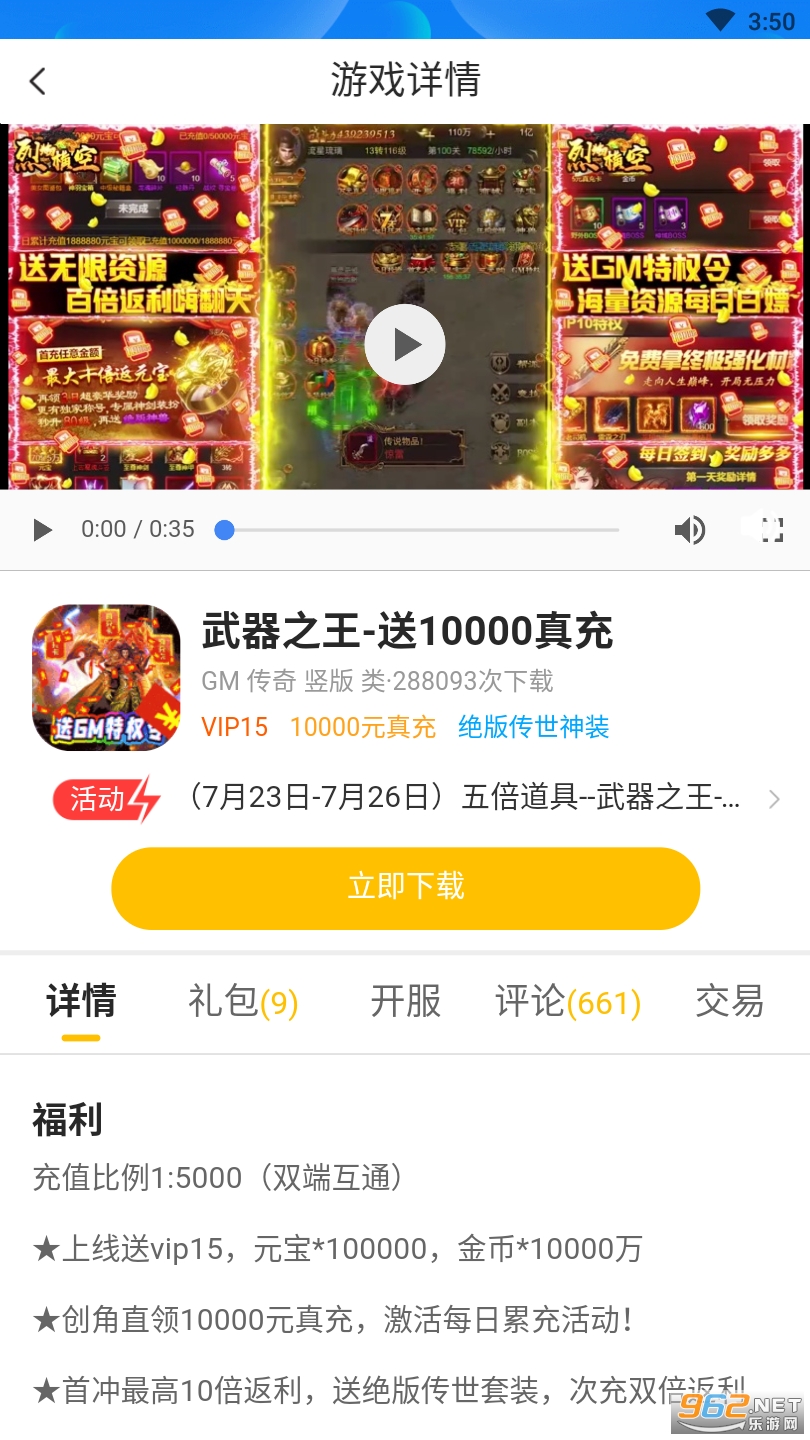Play the game preview video
Screen dimensions: 810x1440
tap(404, 344)
